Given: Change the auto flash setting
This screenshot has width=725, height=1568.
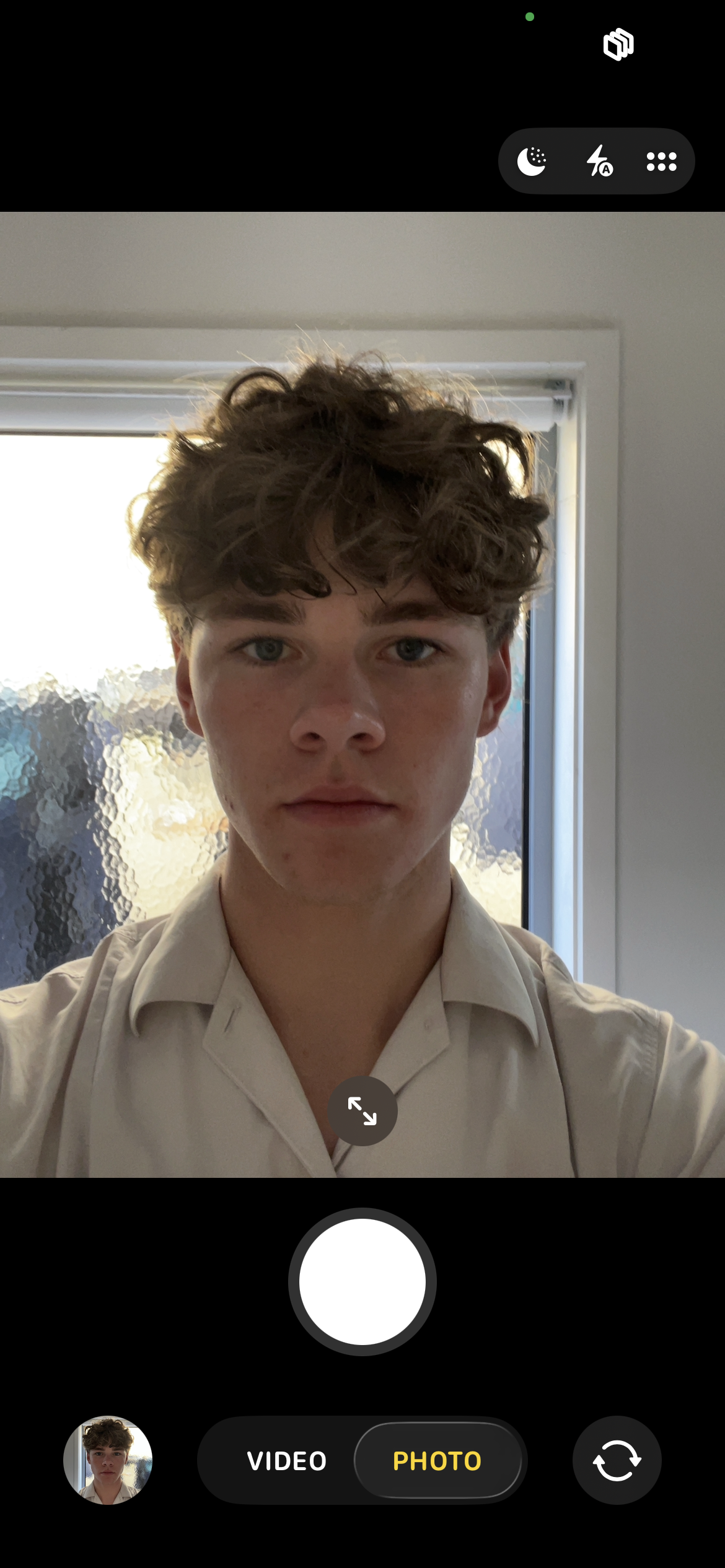Looking at the screenshot, I should click(x=599, y=162).
